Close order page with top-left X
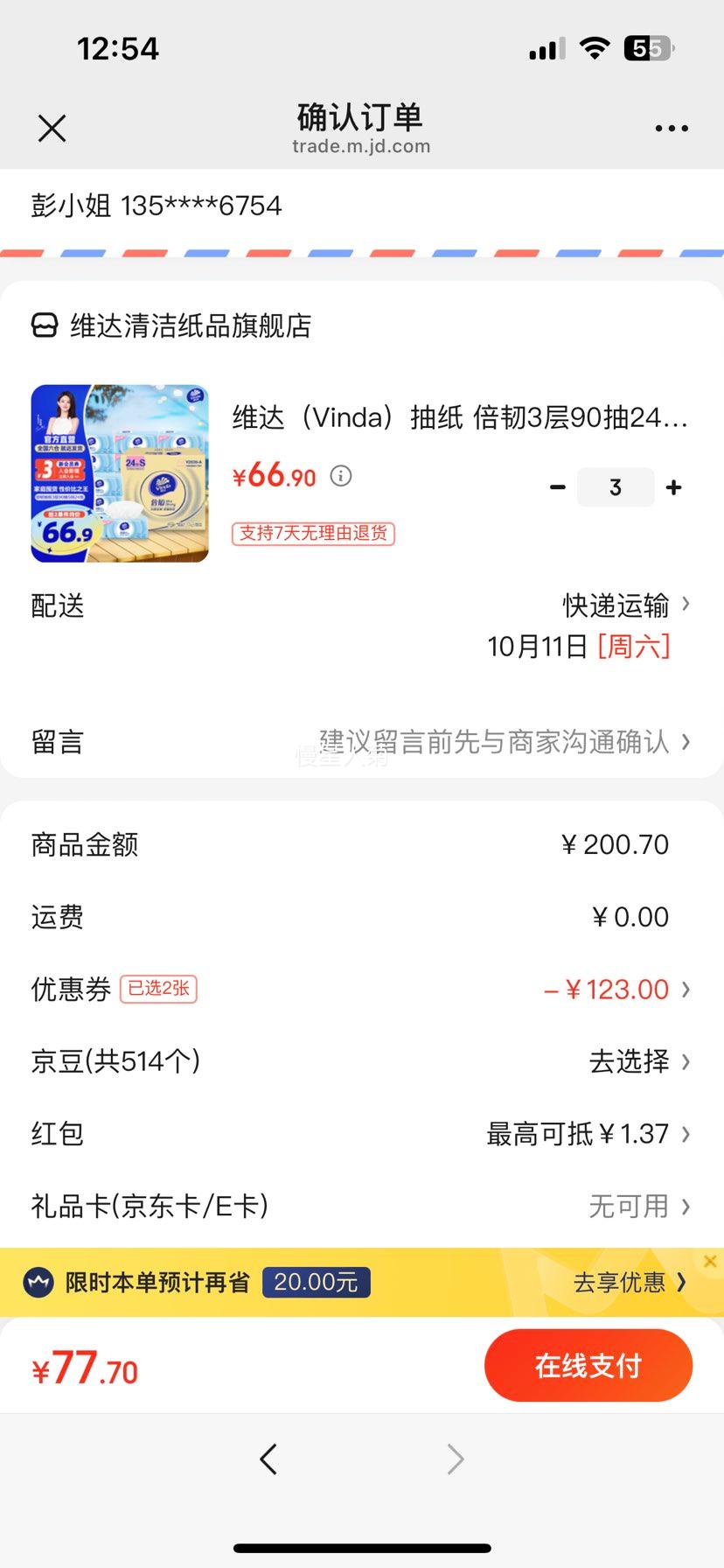This screenshot has height=1568, width=724. click(x=52, y=128)
